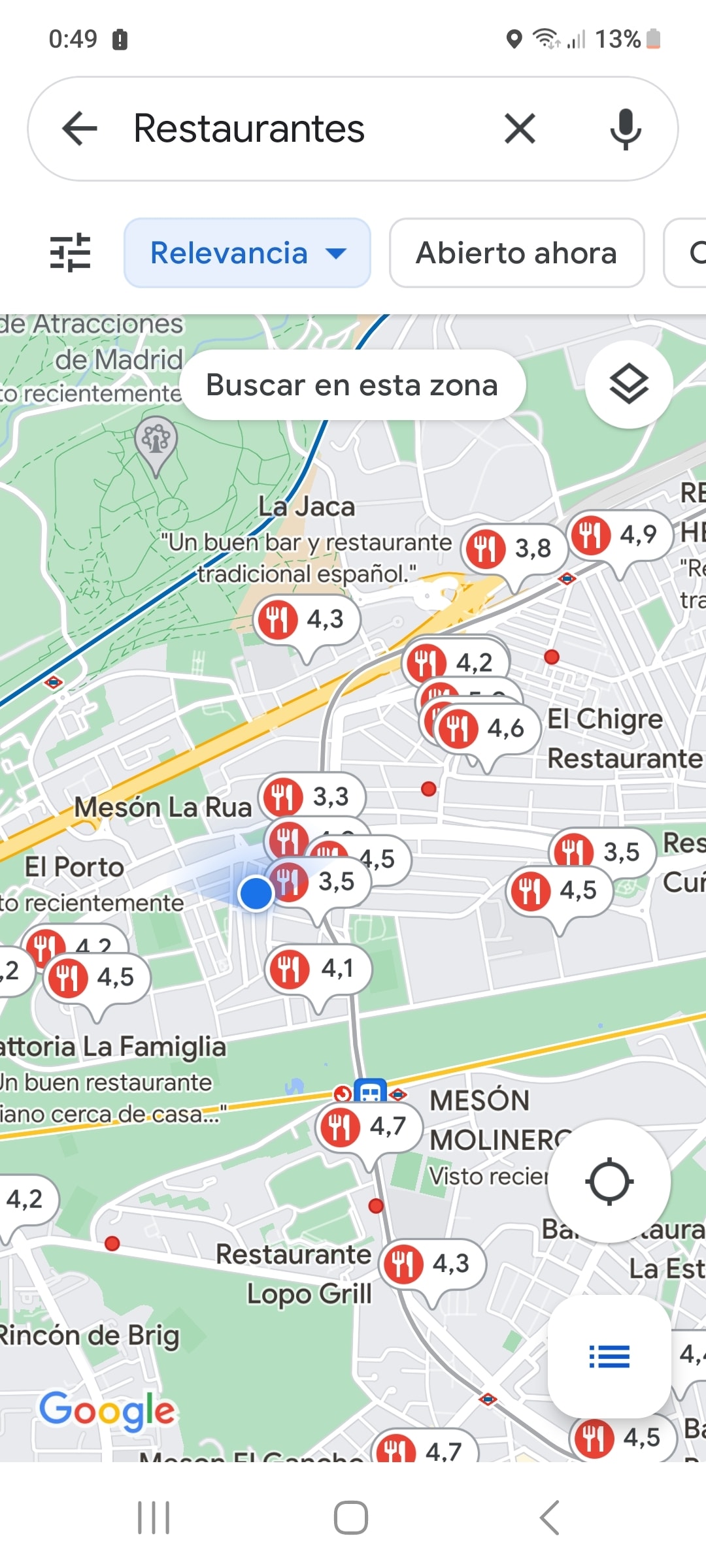Viewport: 706px width, 1568px height.
Task: Expand the Relevancia sort dropdown
Action: (247, 253)
